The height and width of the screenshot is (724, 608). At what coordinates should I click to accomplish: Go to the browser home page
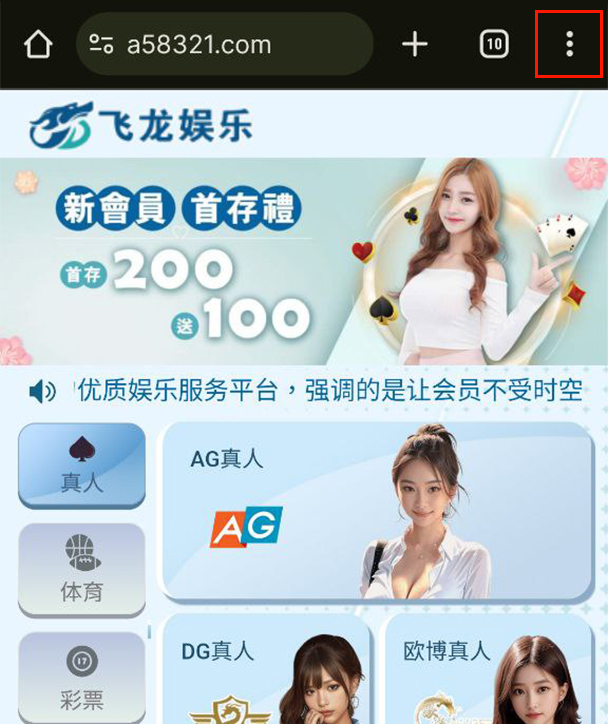tap(38, 45)
